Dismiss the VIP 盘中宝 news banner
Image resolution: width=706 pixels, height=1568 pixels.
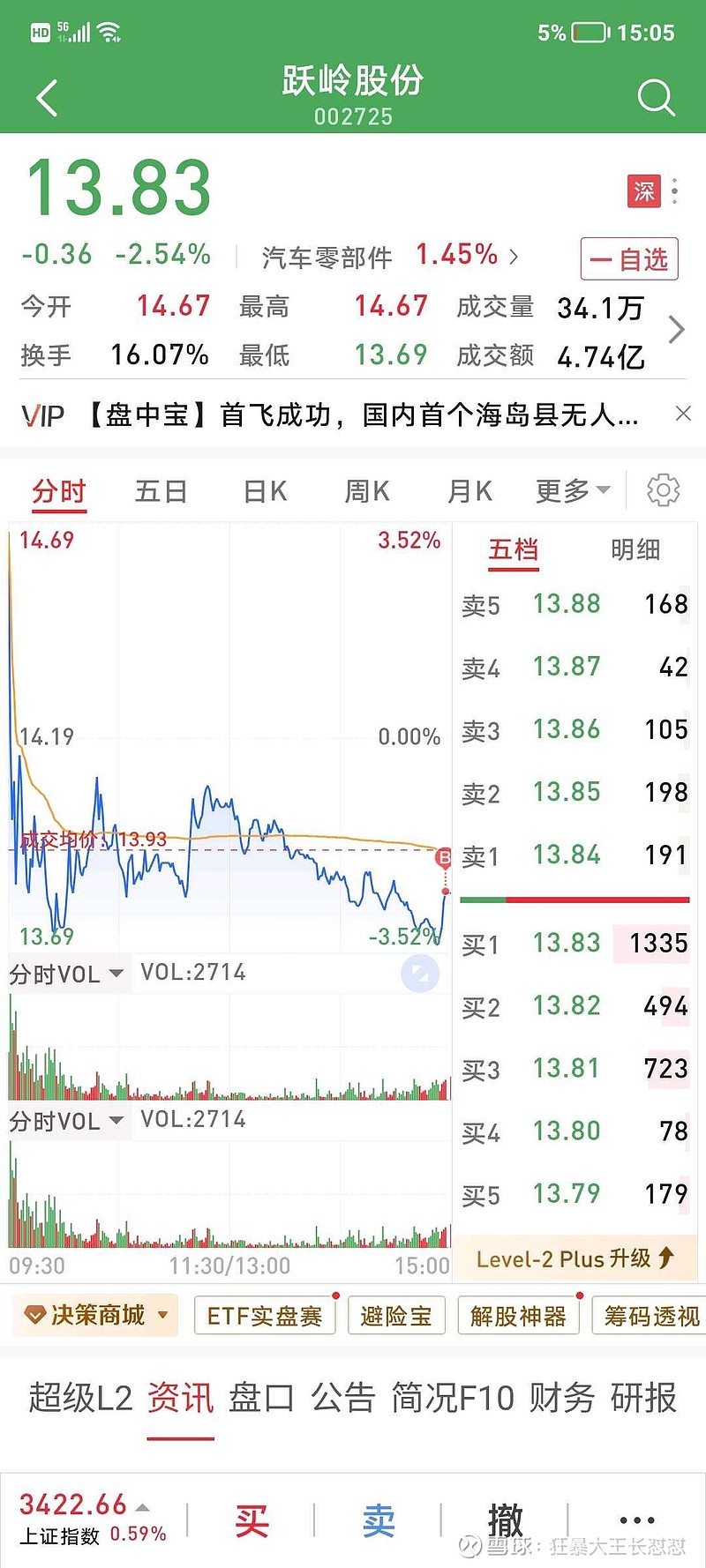click(682, 414)
